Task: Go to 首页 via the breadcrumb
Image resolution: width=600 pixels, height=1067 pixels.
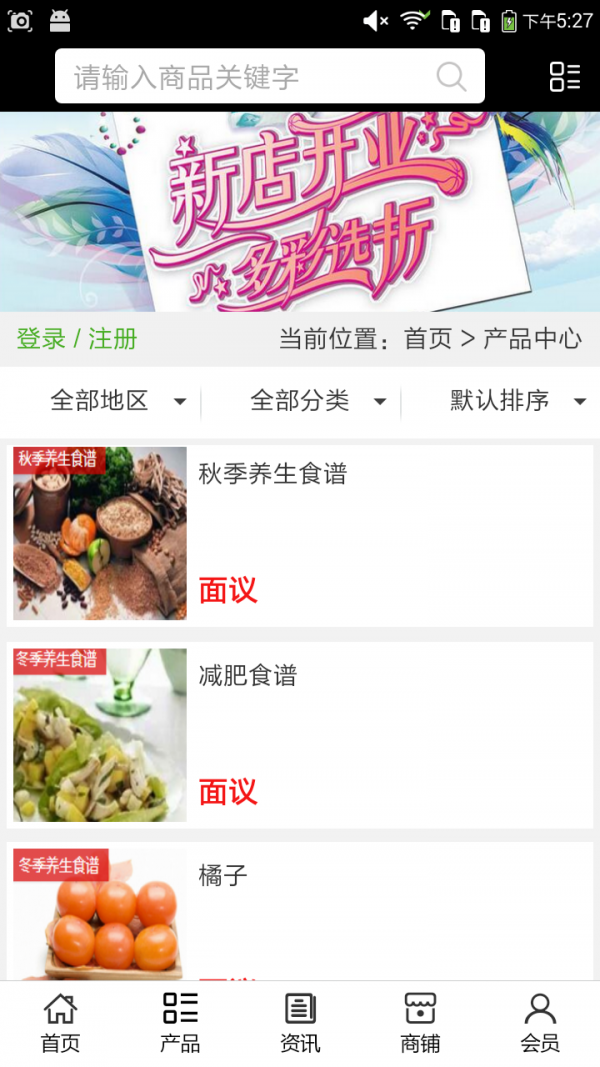Action: [x=428, y=339]
